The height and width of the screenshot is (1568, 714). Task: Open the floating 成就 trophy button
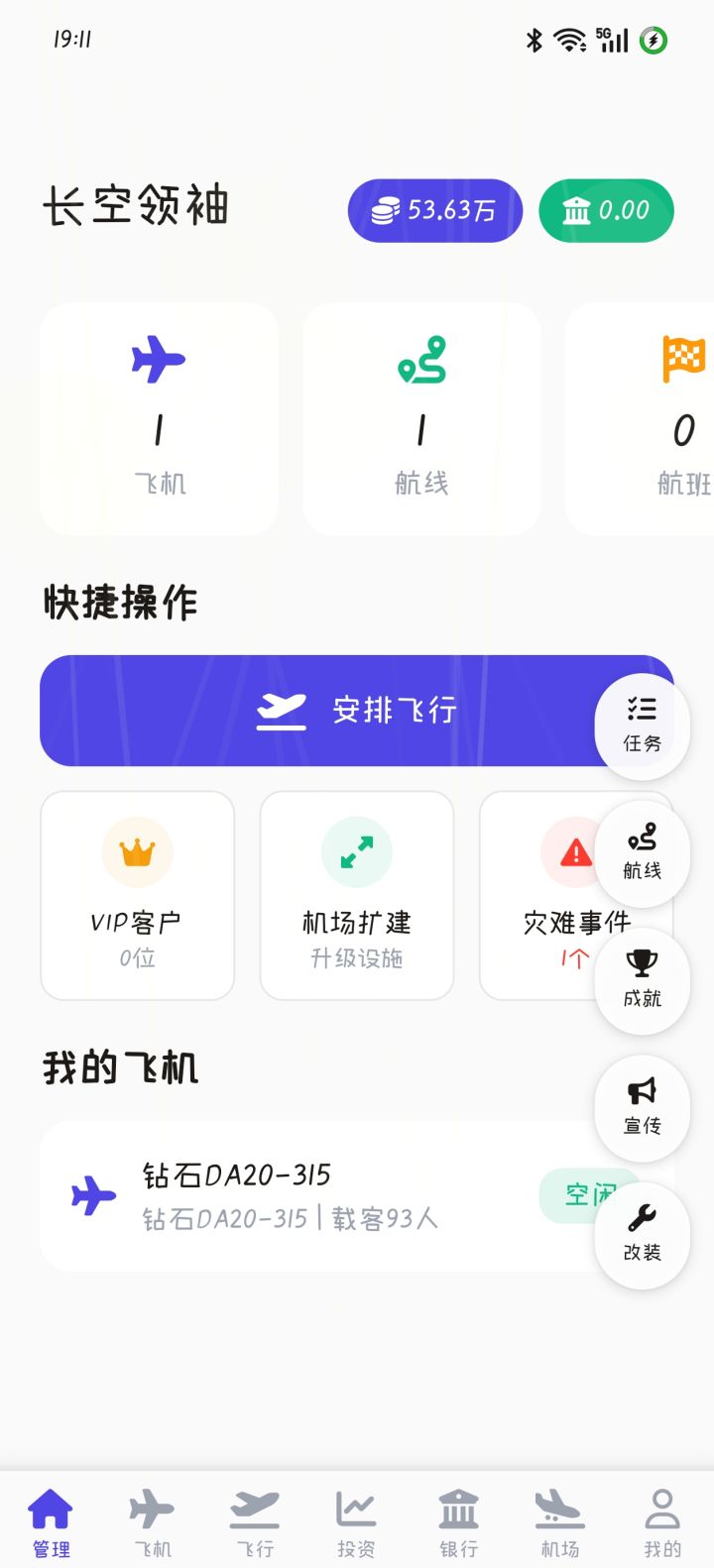pos(642,979)
